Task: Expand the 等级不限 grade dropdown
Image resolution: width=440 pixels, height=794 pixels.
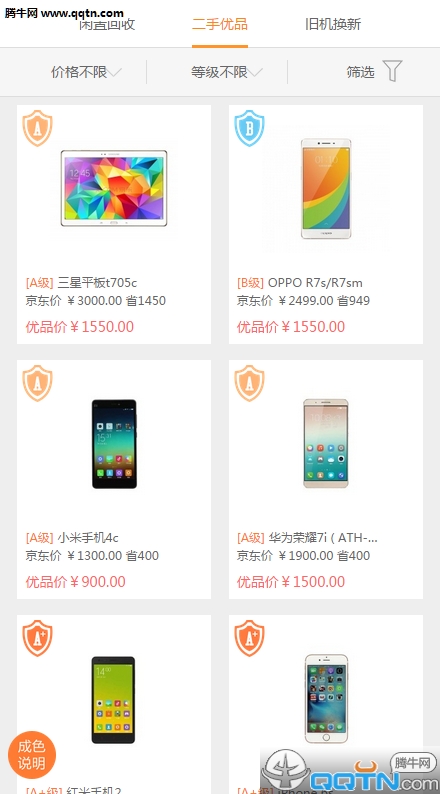Action: coord(226,72)
